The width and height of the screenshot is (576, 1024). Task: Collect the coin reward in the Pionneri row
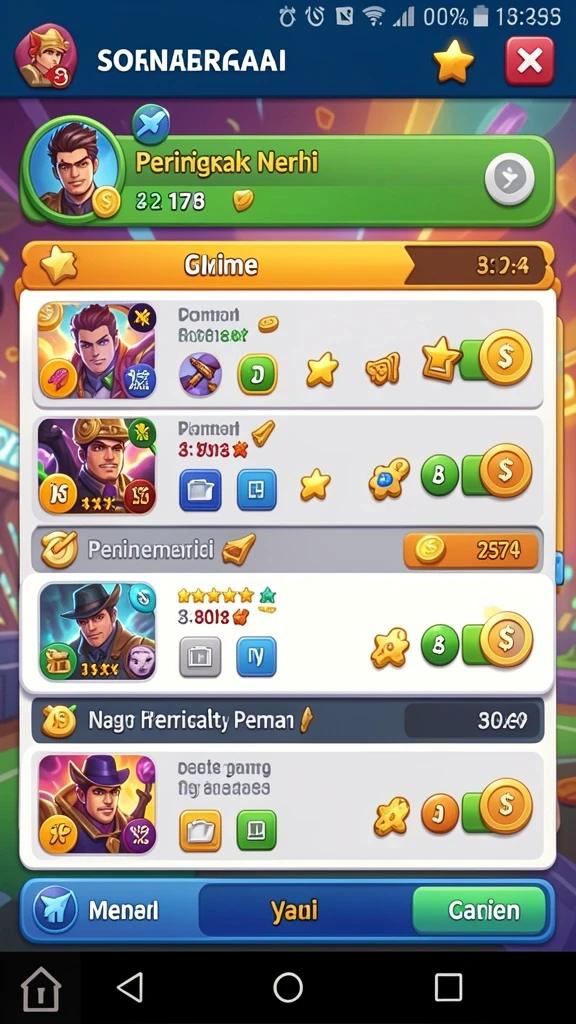pos(504,472)
